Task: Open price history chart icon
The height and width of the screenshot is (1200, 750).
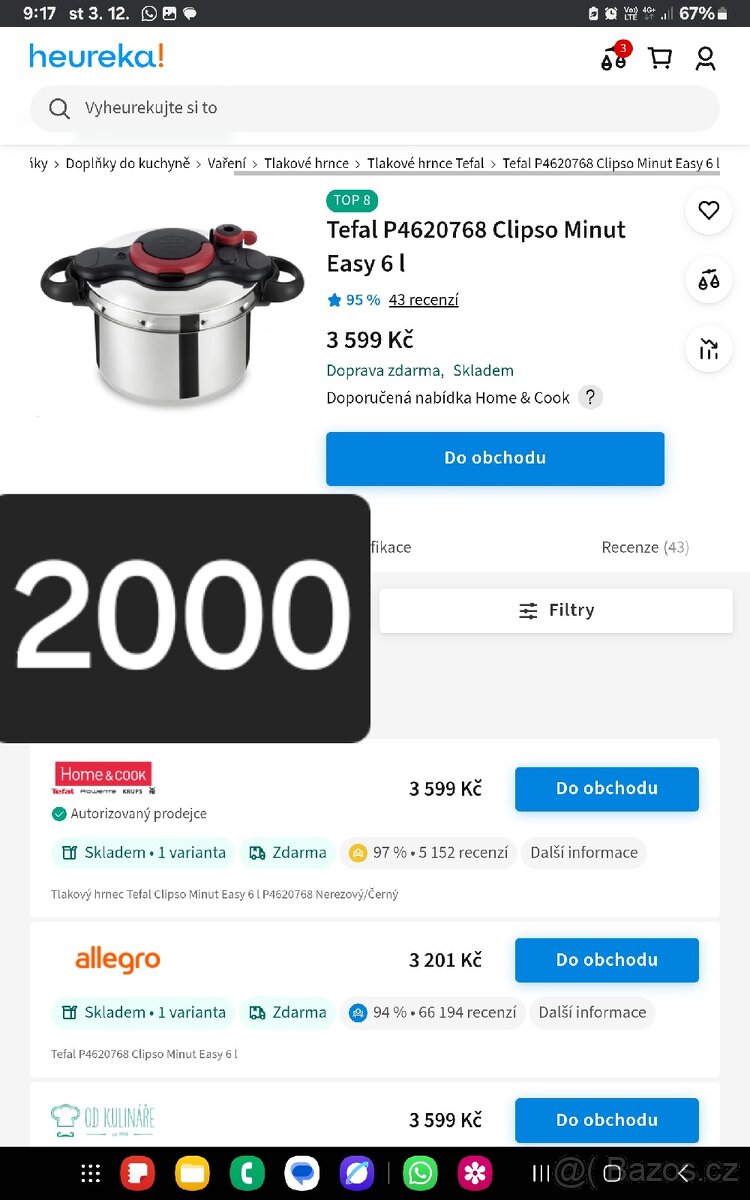Action: [708, 350]
